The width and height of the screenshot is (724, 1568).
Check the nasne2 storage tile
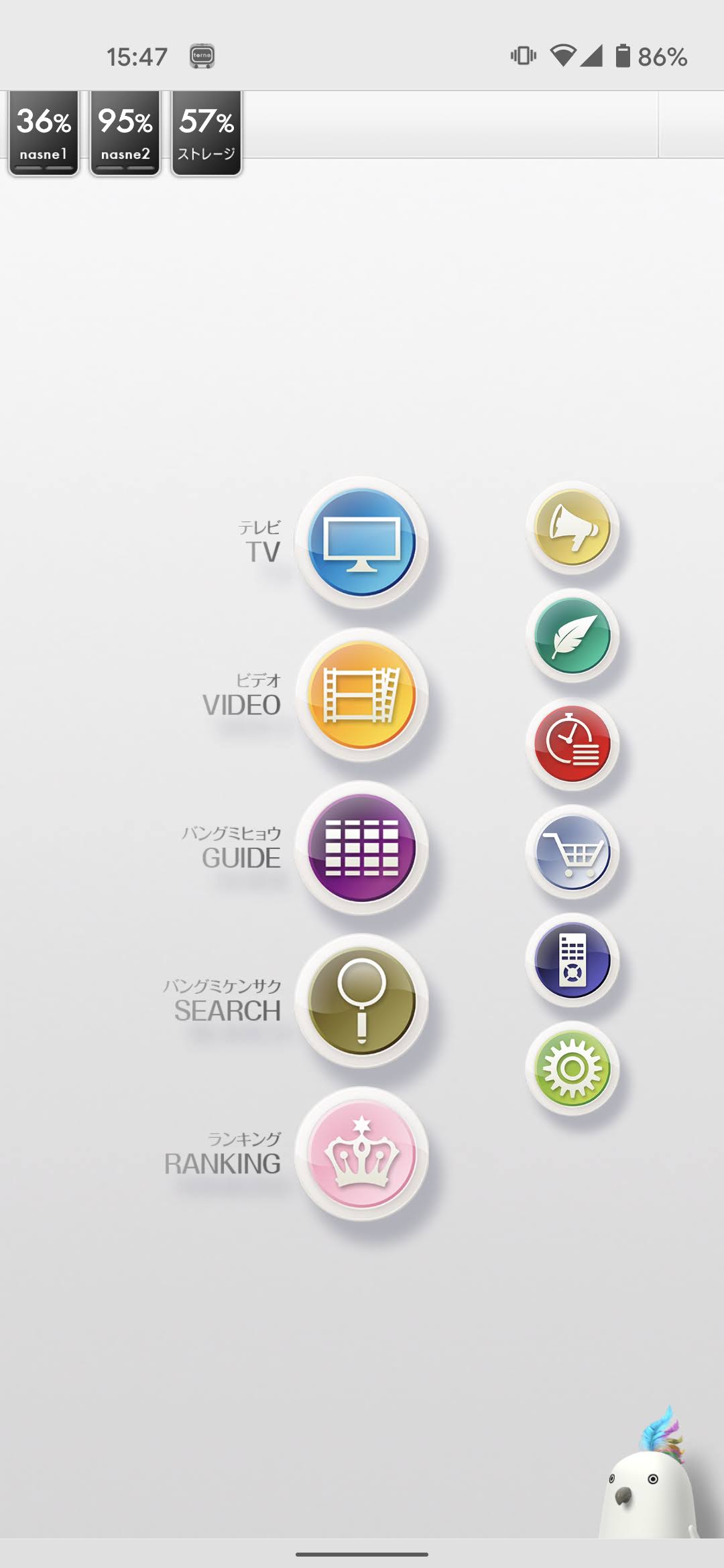(125, 133)
